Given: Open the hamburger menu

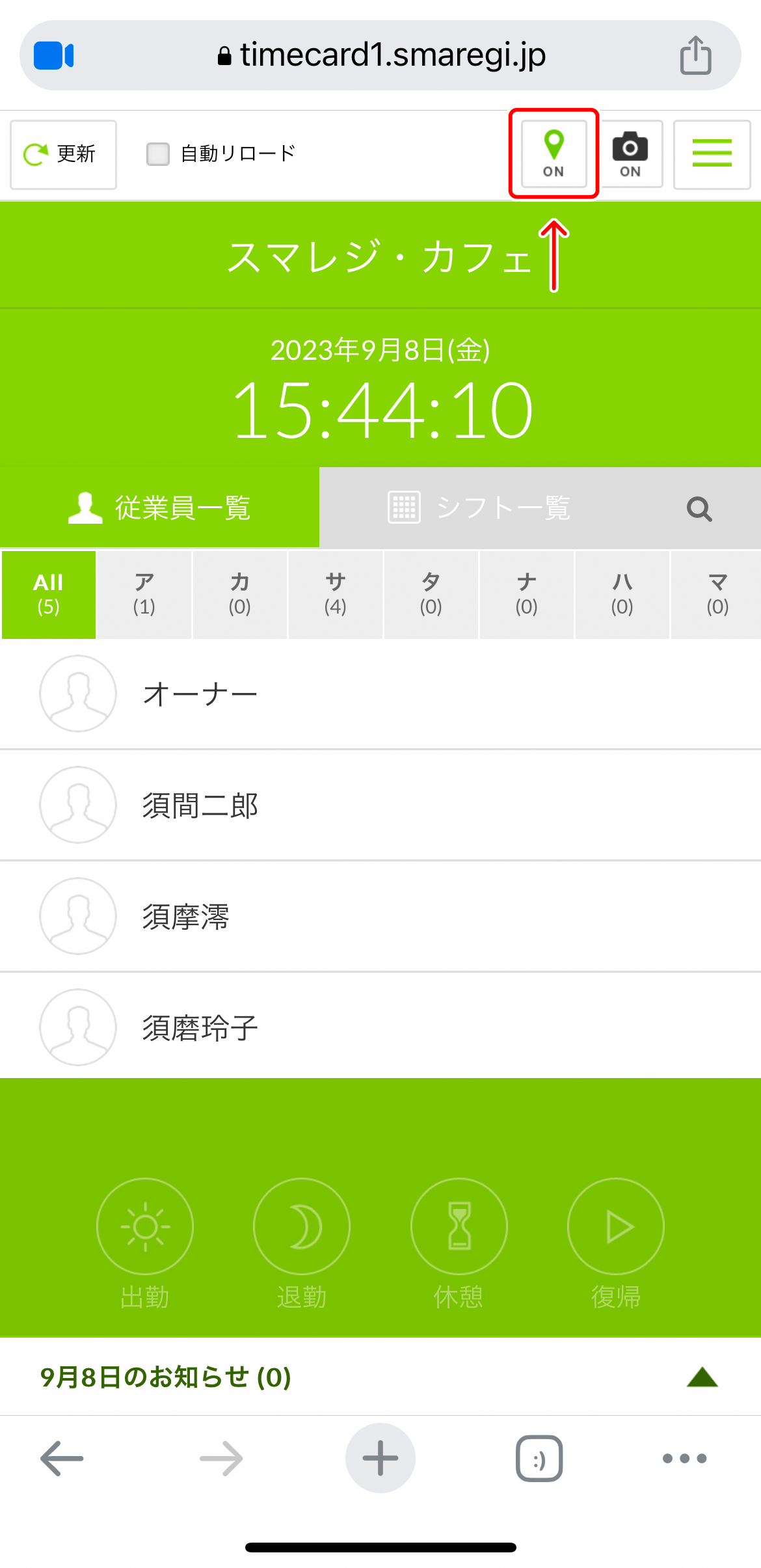Looking at the screenshot, I should (712, 154).
